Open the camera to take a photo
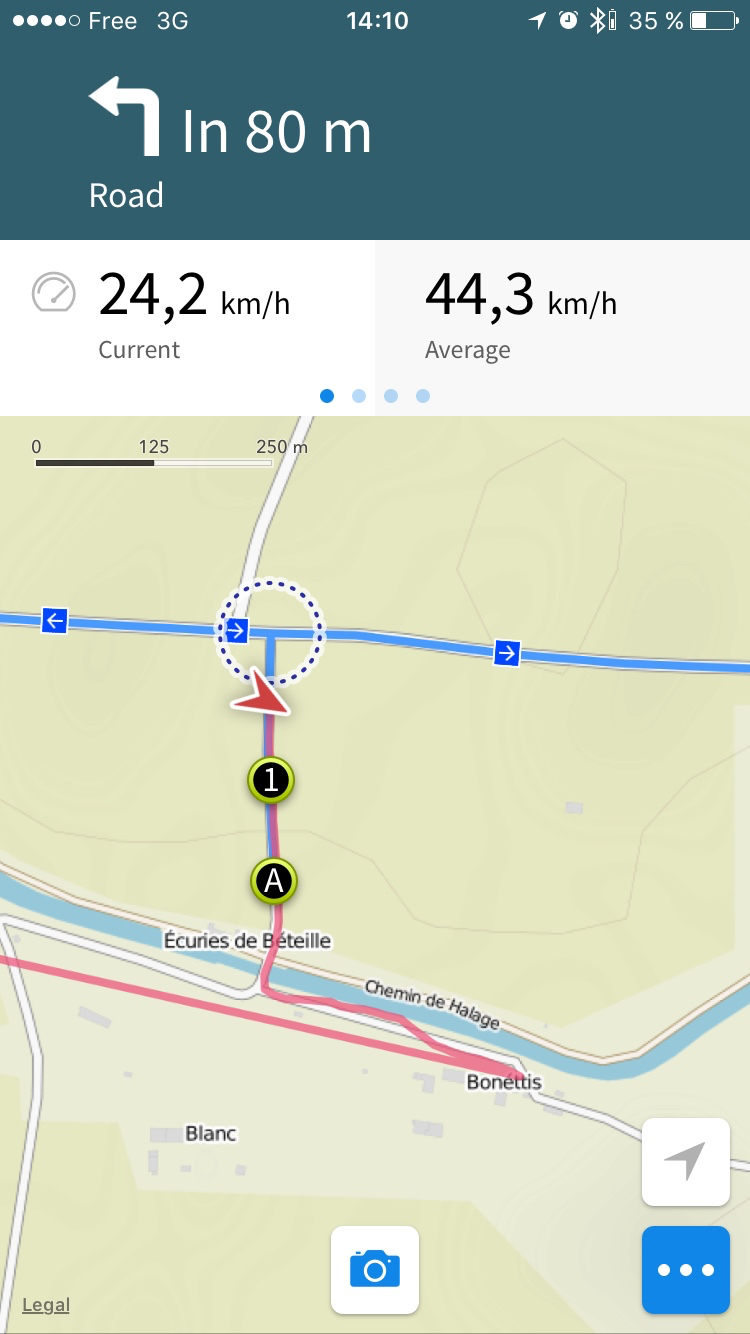The width and height of the screenshot is (750, 1334). coord(375,1269)
